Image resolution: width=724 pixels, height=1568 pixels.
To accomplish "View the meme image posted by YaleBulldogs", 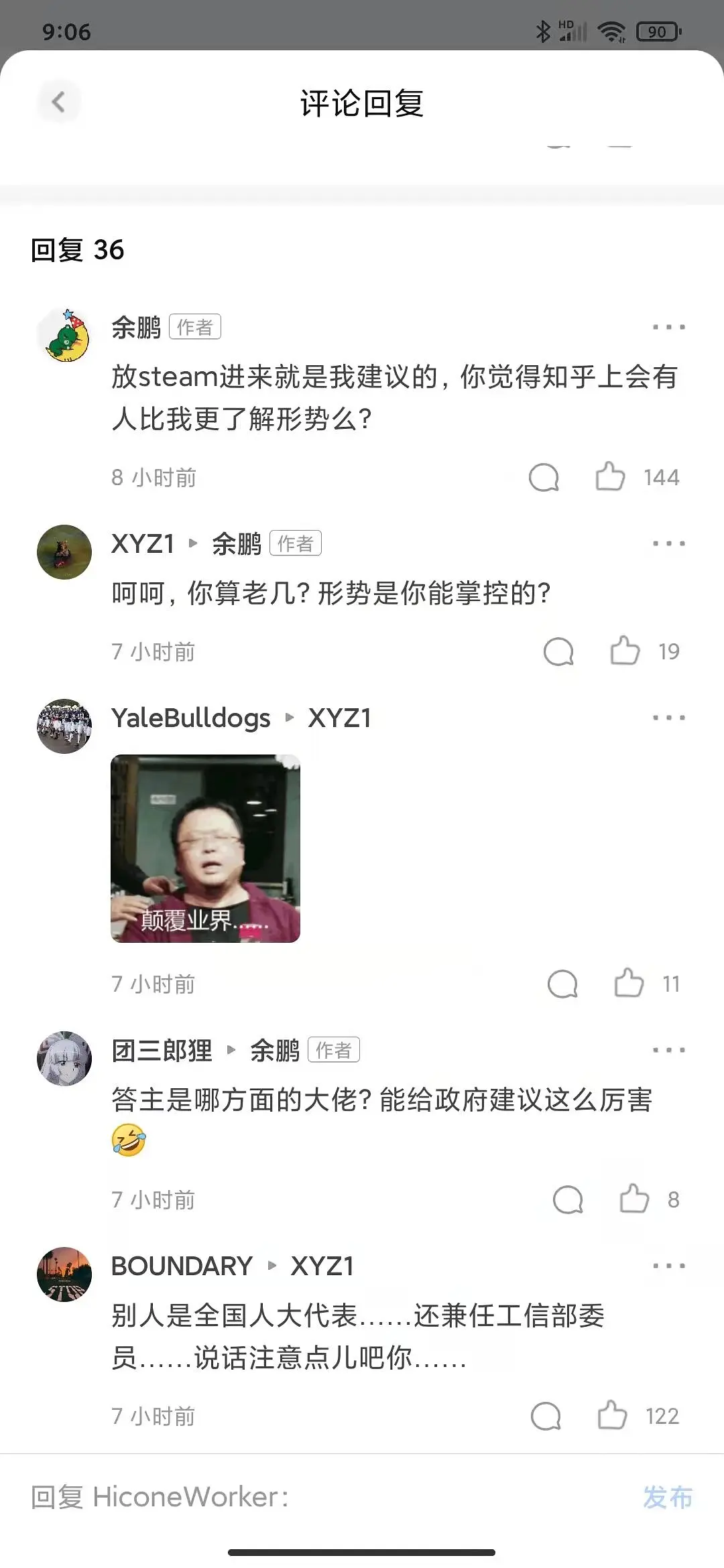I will point(205,848).
